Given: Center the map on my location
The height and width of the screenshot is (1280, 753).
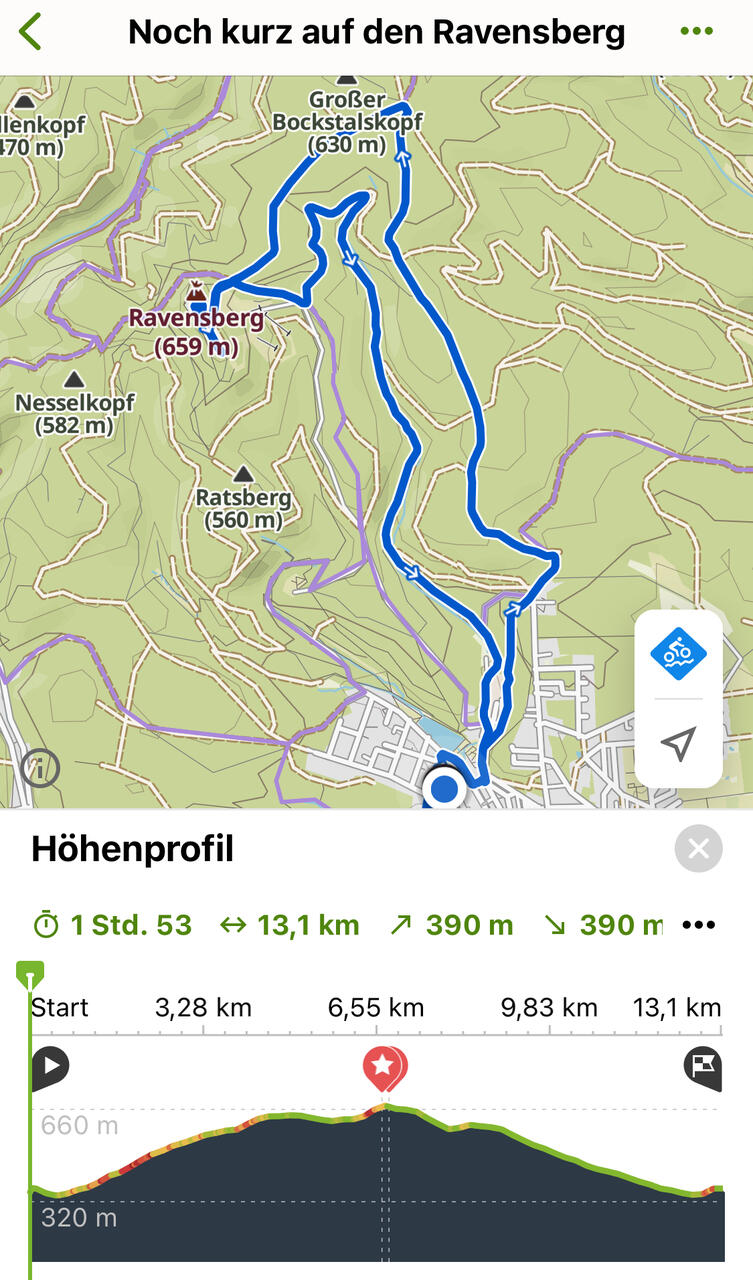Looking at the screenshot, I should click(x=678, y=743).
